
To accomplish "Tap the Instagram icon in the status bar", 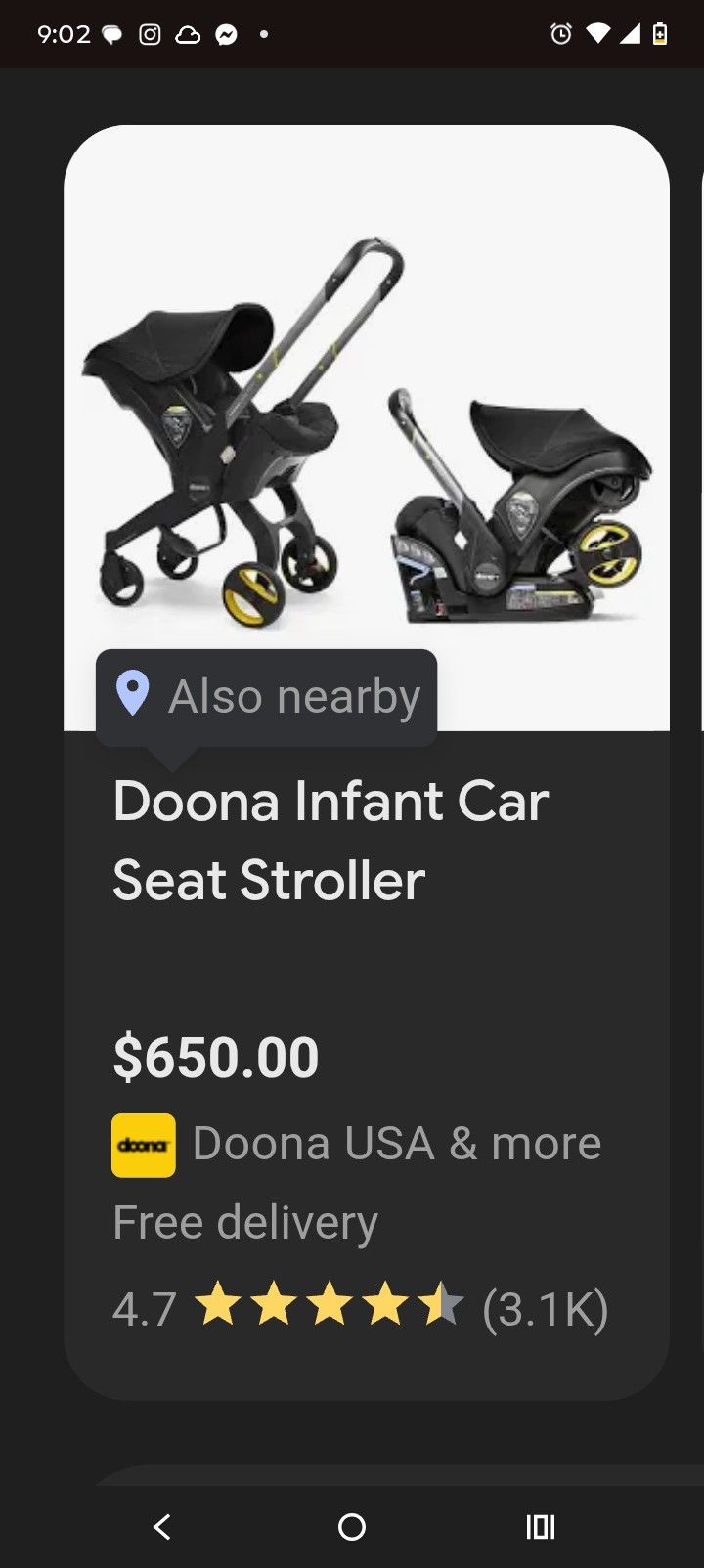I will click(150, 33).
